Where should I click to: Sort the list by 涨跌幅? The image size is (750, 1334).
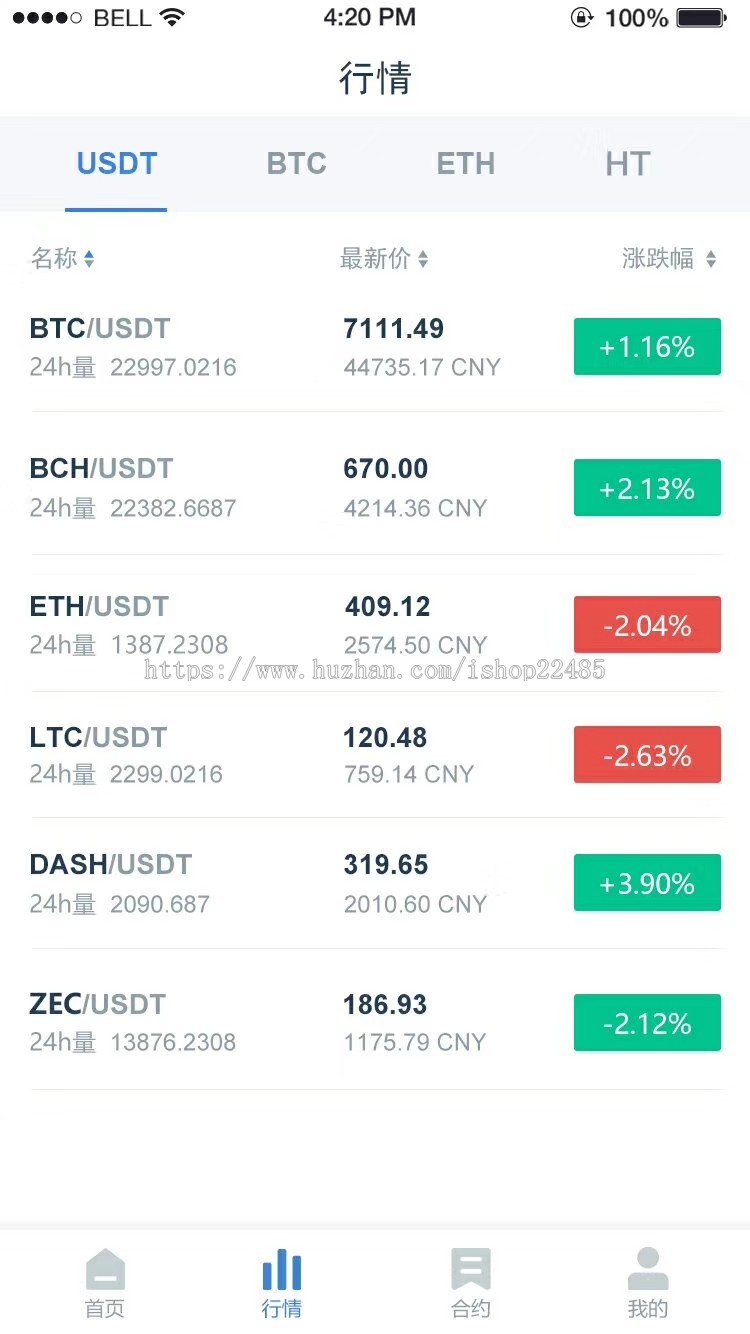(x=669, y=259)
